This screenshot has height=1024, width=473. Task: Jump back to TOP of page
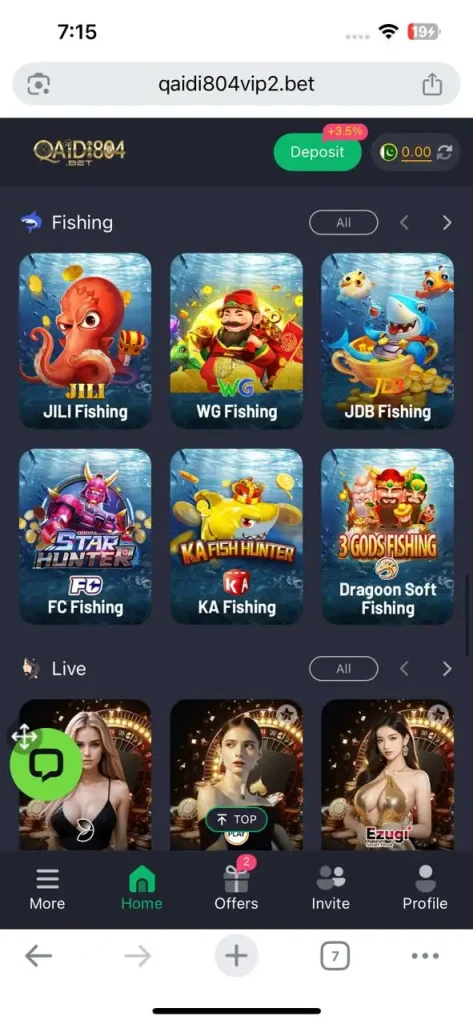tap(236, 819)
